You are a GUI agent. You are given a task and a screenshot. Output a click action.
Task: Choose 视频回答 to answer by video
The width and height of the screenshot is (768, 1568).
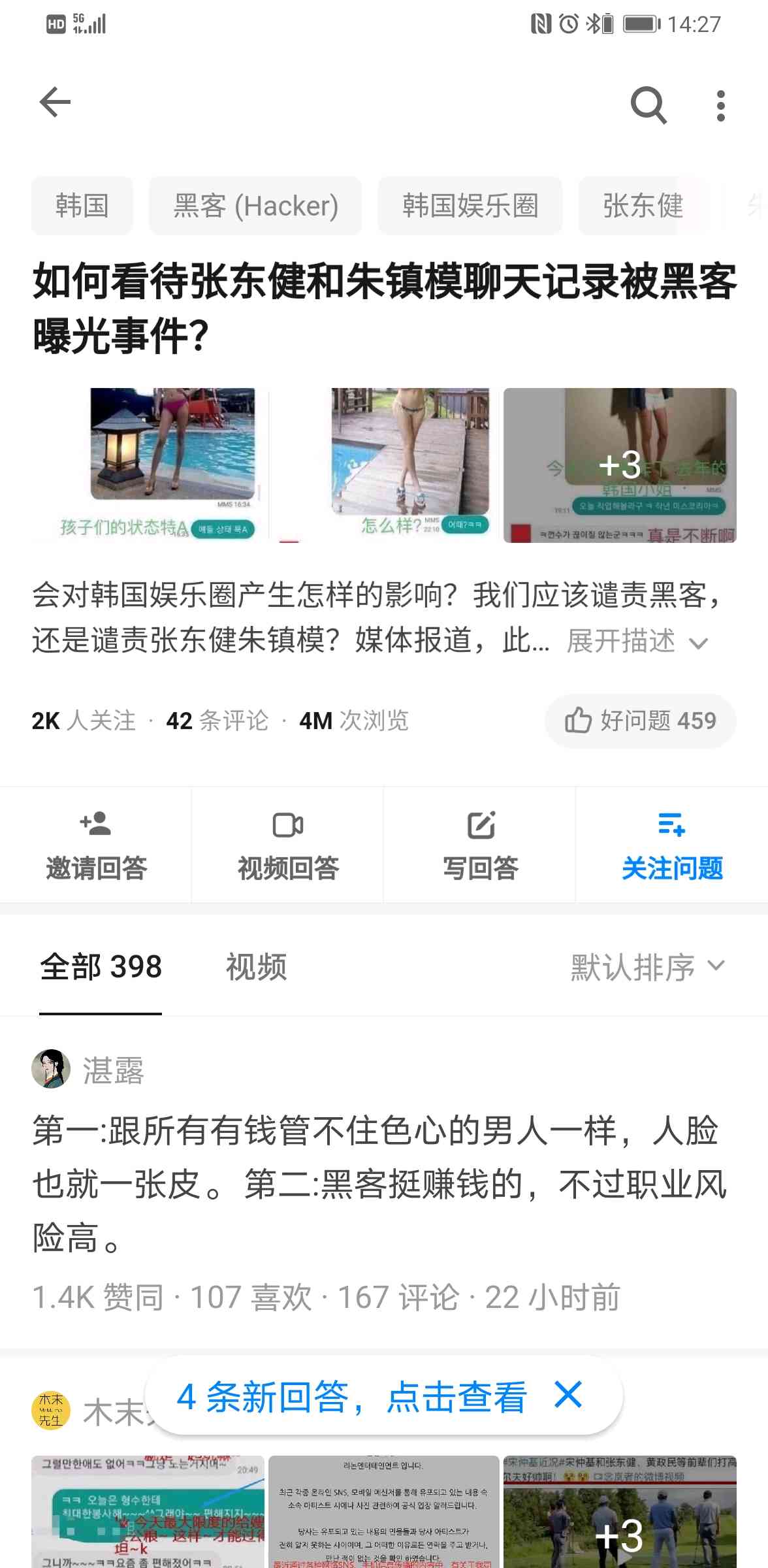click(288, 845)
